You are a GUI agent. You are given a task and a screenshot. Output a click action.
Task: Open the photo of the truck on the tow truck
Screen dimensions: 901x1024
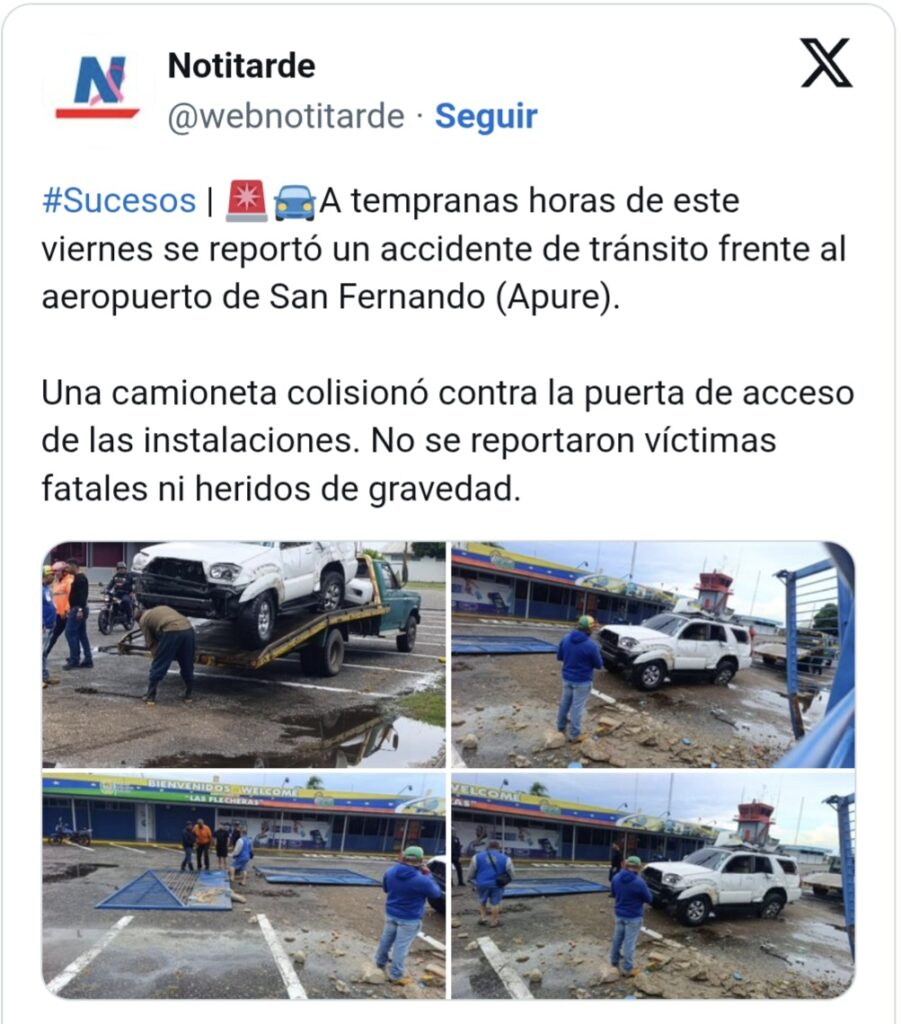click(x=244, y=655)
